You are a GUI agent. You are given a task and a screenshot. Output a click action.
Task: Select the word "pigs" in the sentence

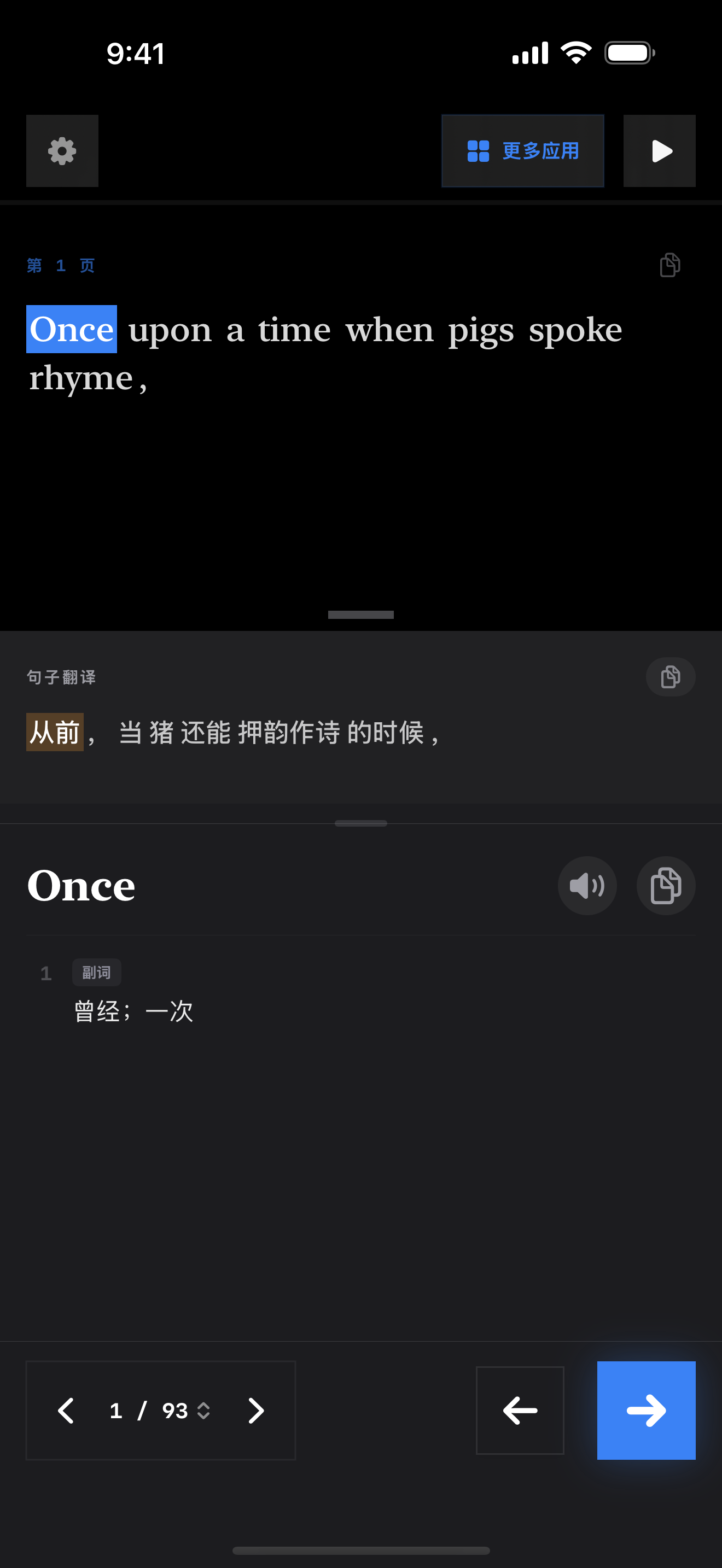[481, 331]
